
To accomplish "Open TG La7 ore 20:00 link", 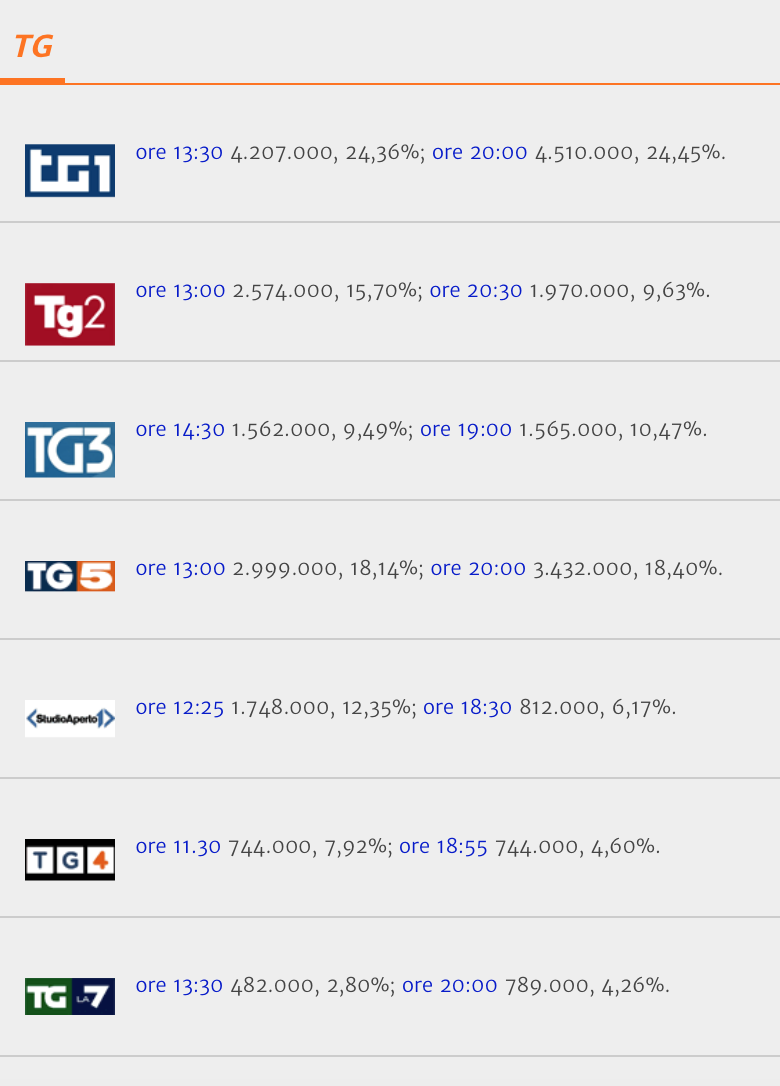I will pyautogui.click(x=449, y=986).
